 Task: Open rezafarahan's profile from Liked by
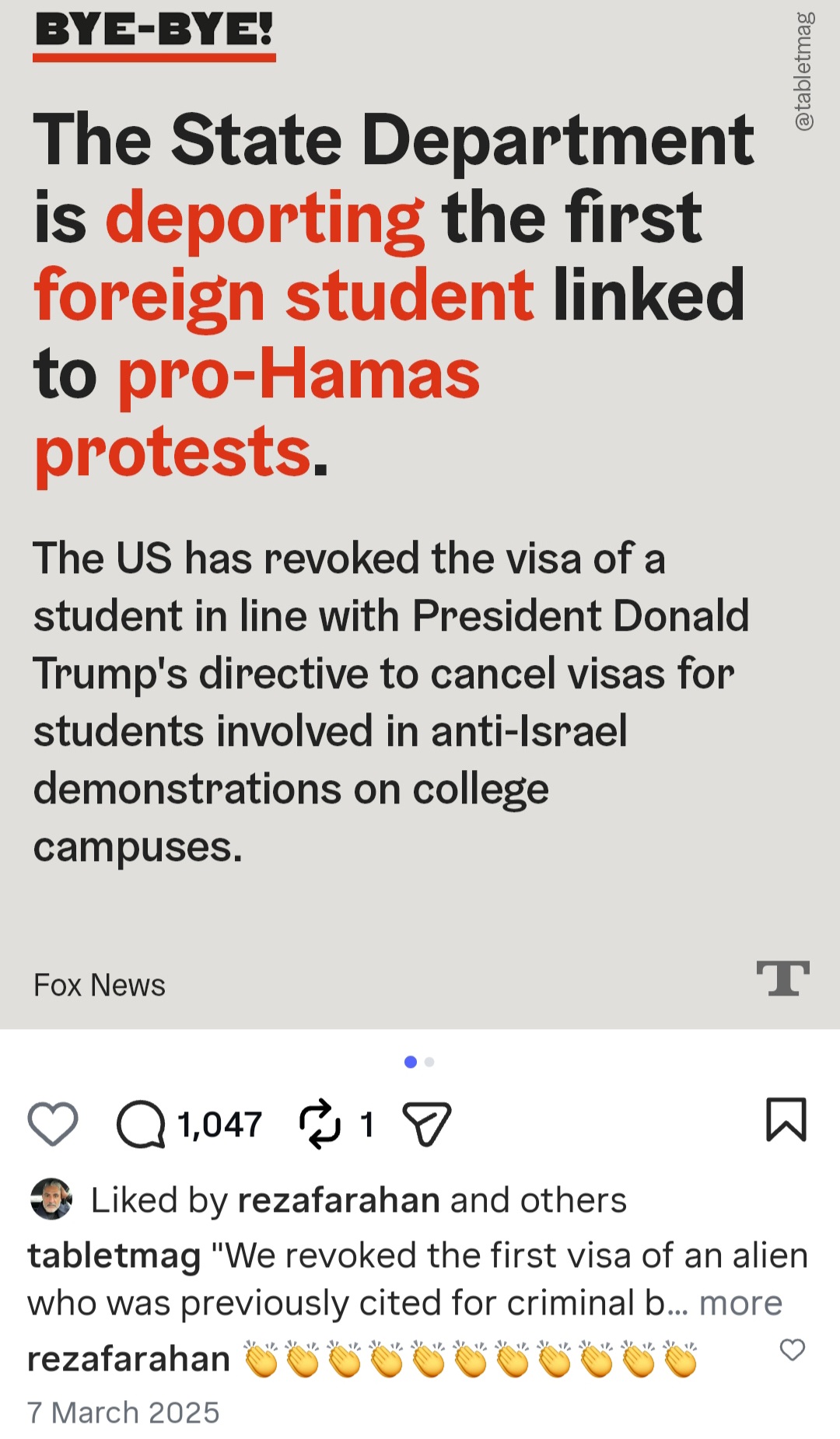point(339,1200)
